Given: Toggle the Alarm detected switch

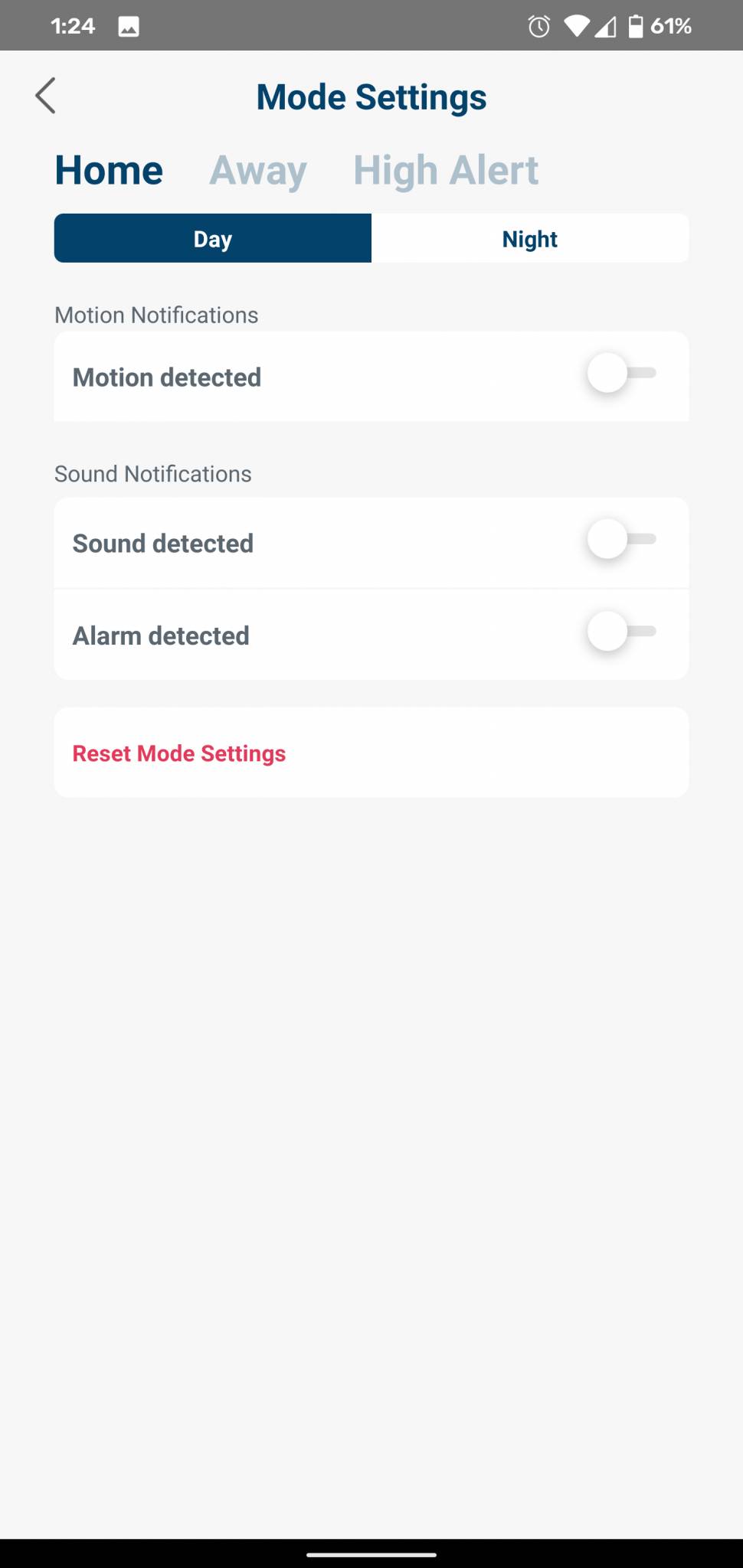Looking at the screenshot, I should click(621, 632).
